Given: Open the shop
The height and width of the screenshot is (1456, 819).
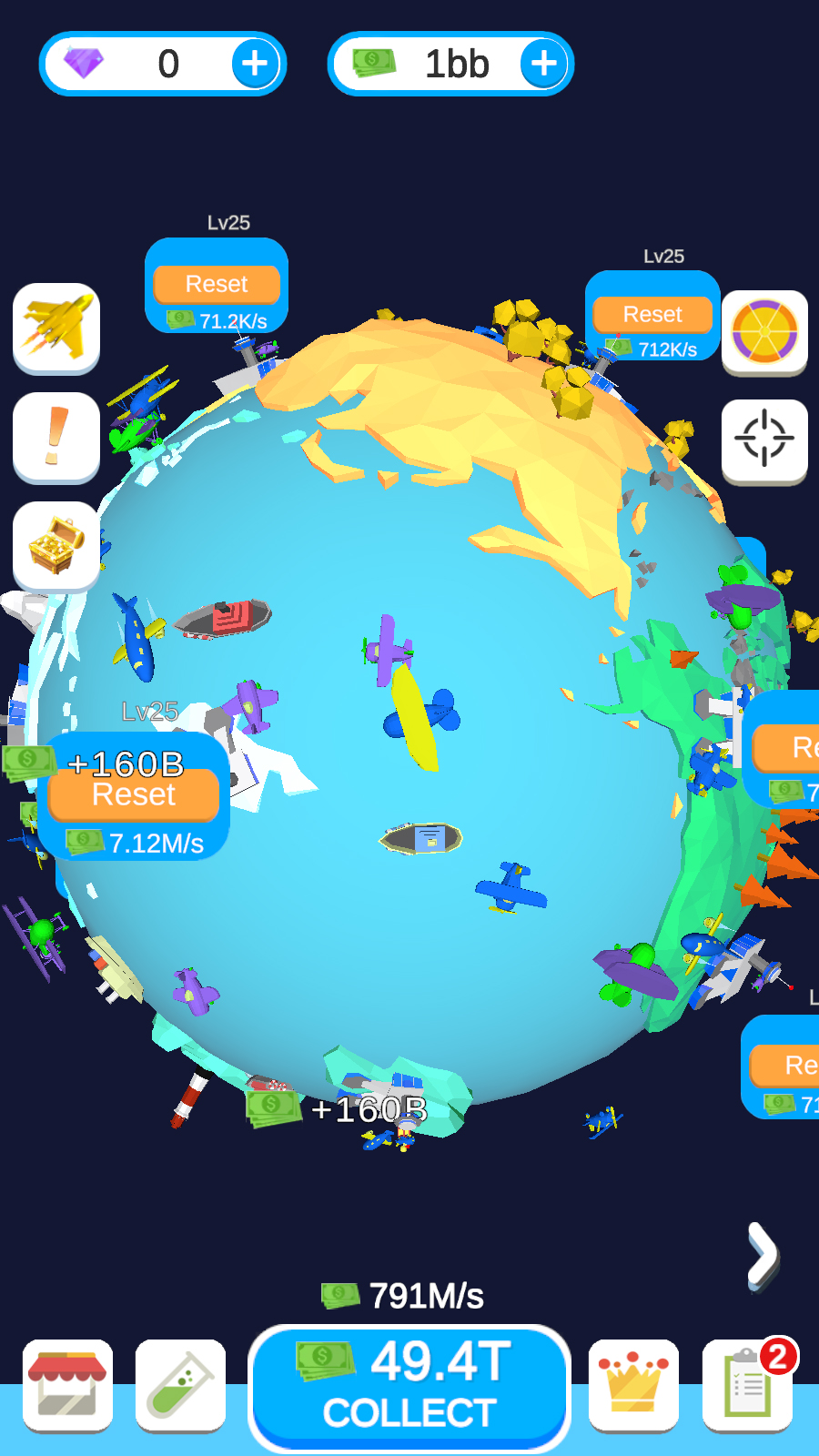Looking at the screenshot, I should click(x=68, y=1385).
